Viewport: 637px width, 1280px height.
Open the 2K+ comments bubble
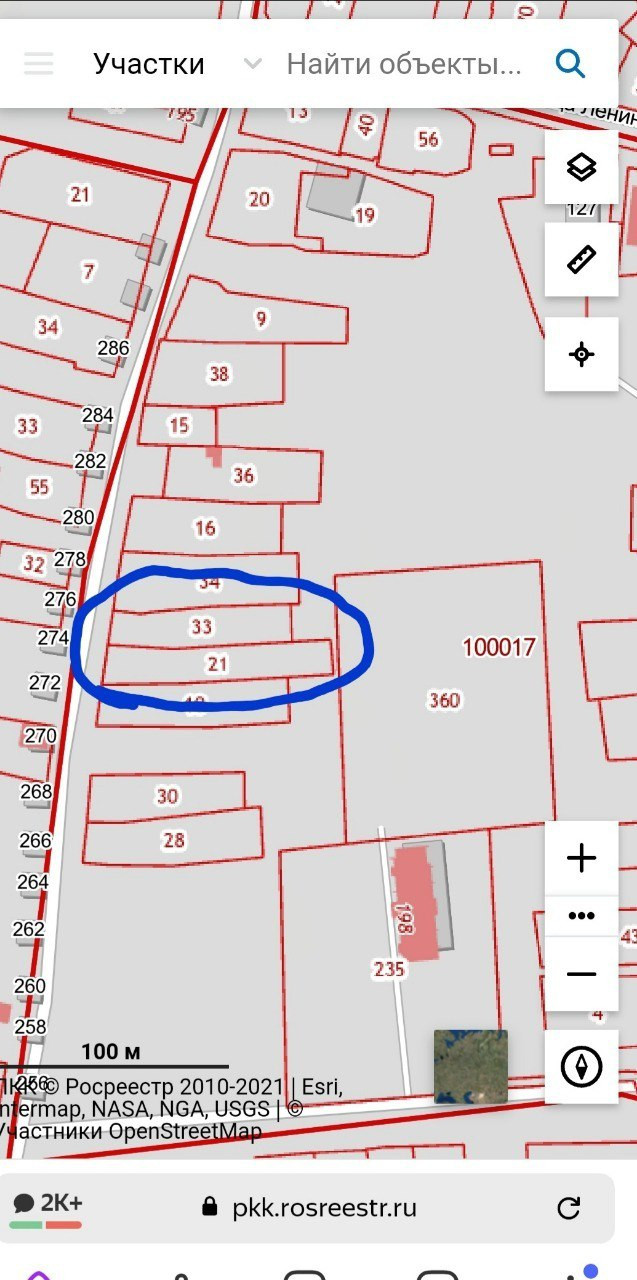[47, 1207]
